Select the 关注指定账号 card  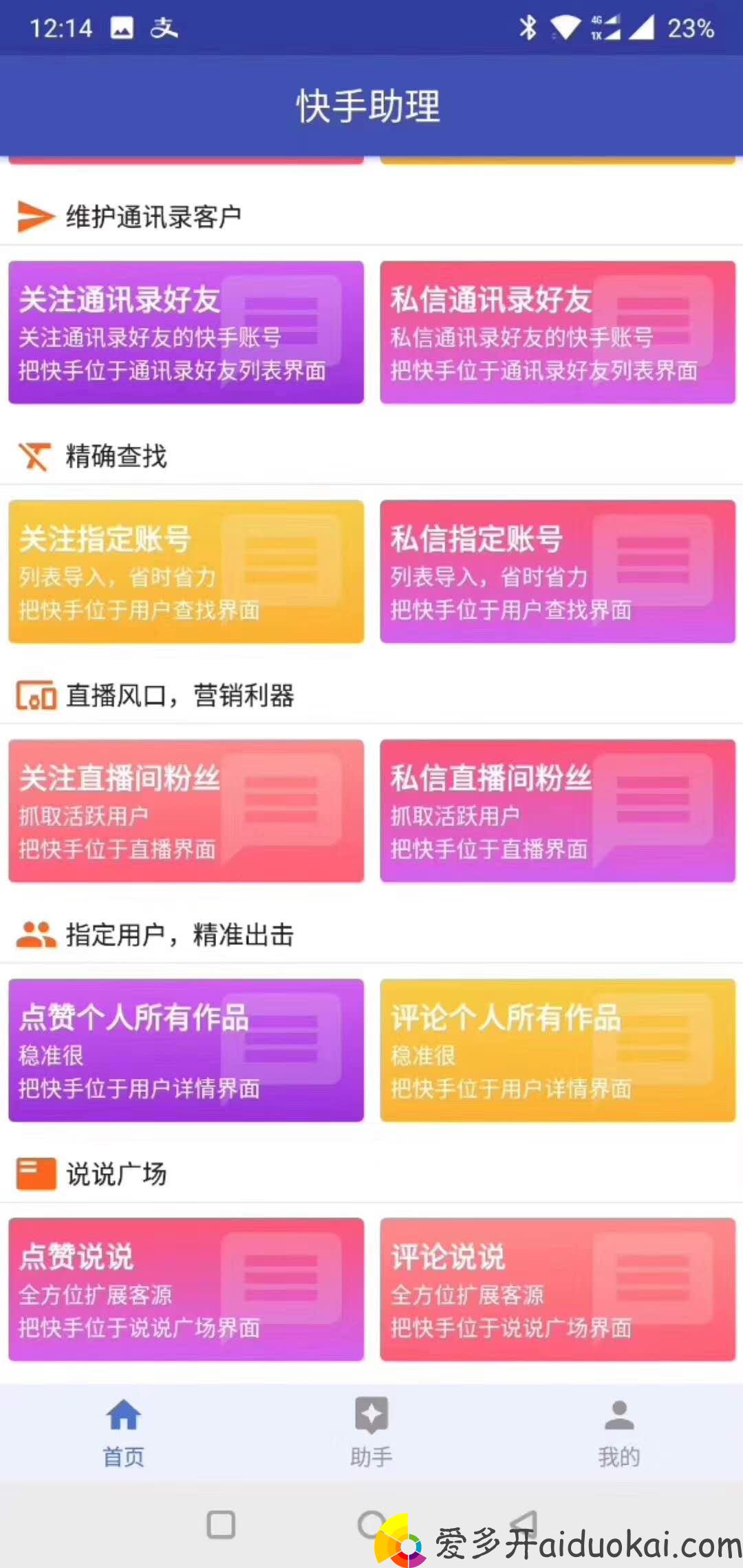[x=186, y=571]
